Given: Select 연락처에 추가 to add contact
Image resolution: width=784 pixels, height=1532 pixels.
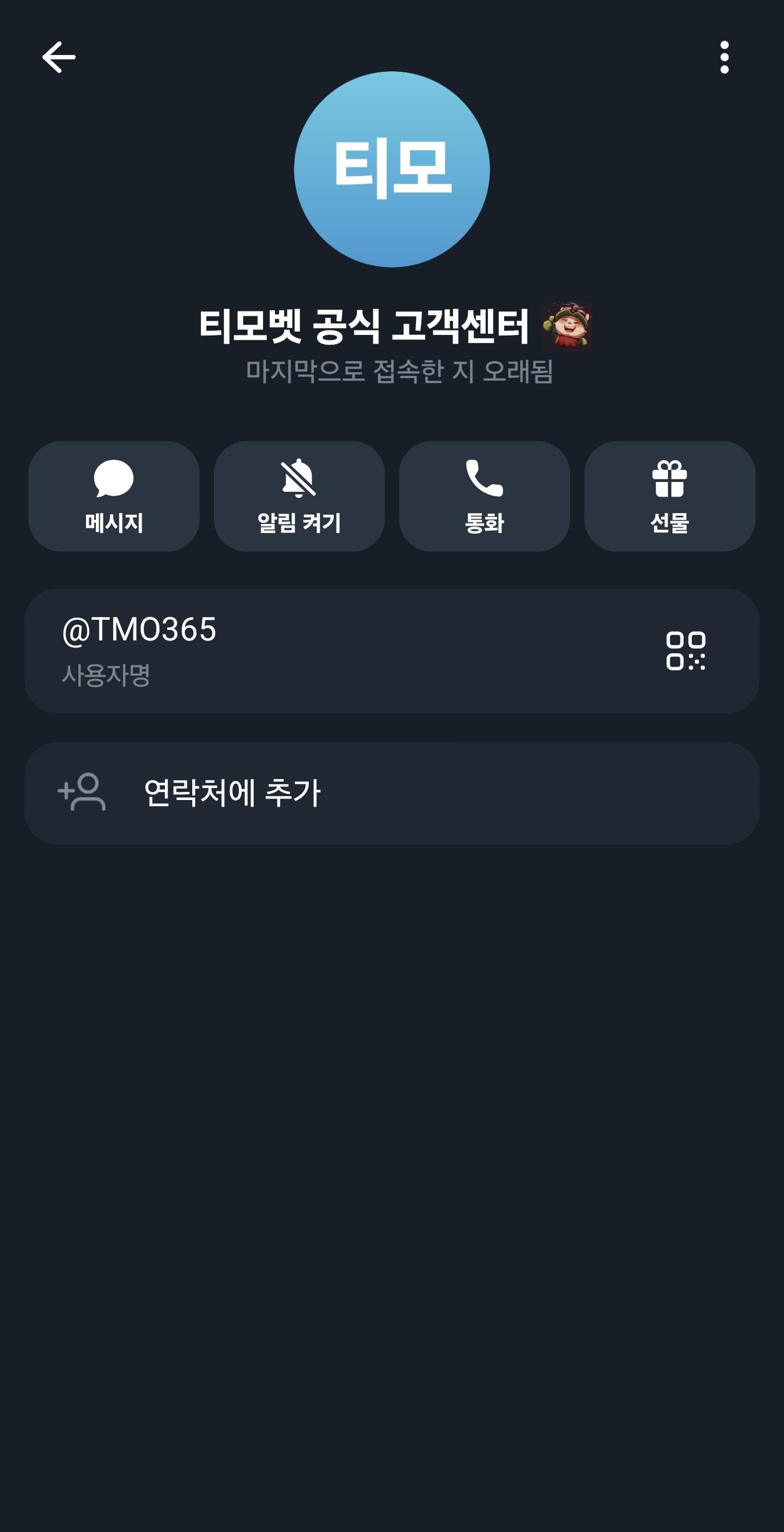Looking at the screenshot, I should (x=391, y=793).
